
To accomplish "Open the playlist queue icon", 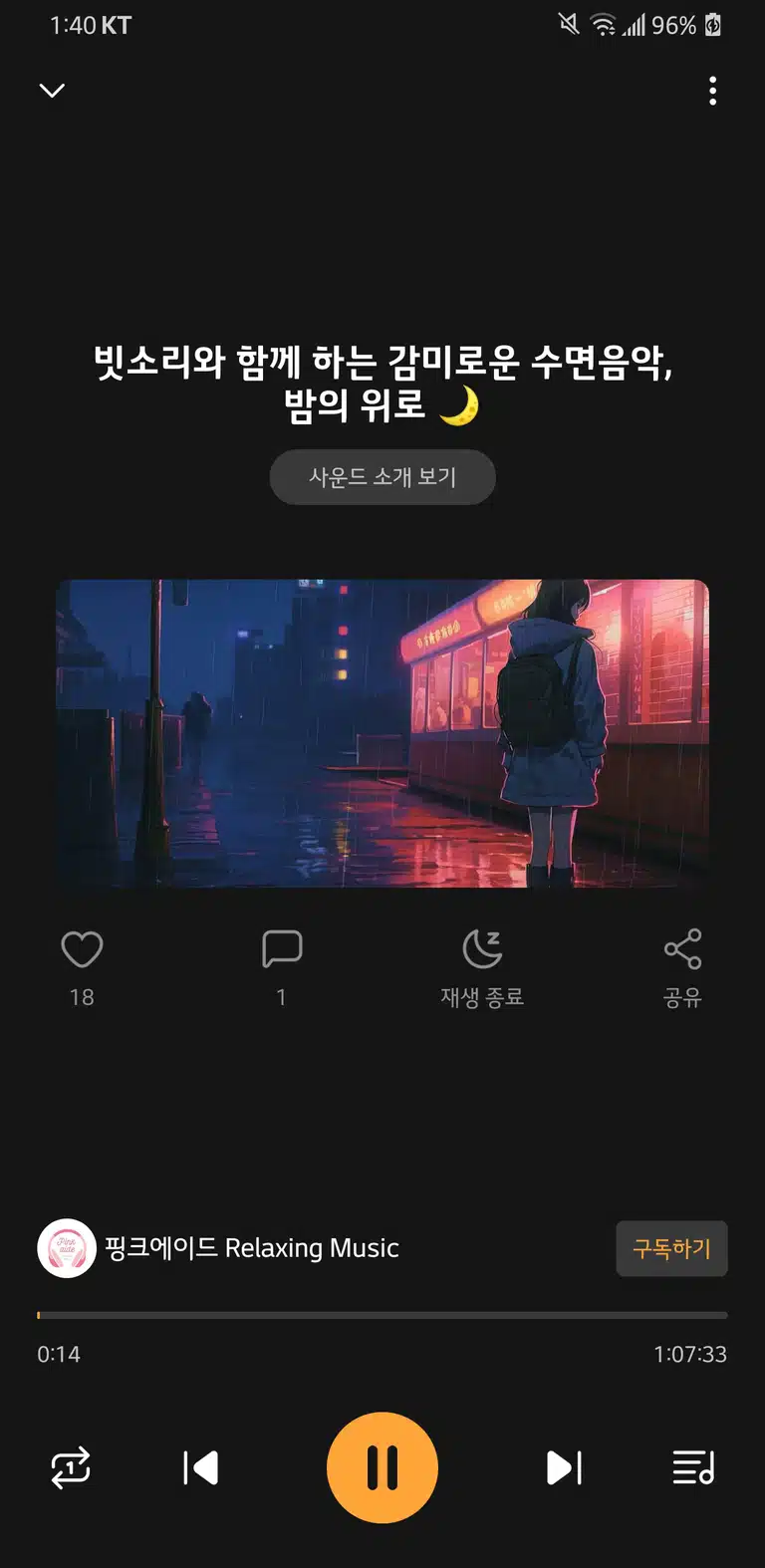I will click(x=693, y=1467).
